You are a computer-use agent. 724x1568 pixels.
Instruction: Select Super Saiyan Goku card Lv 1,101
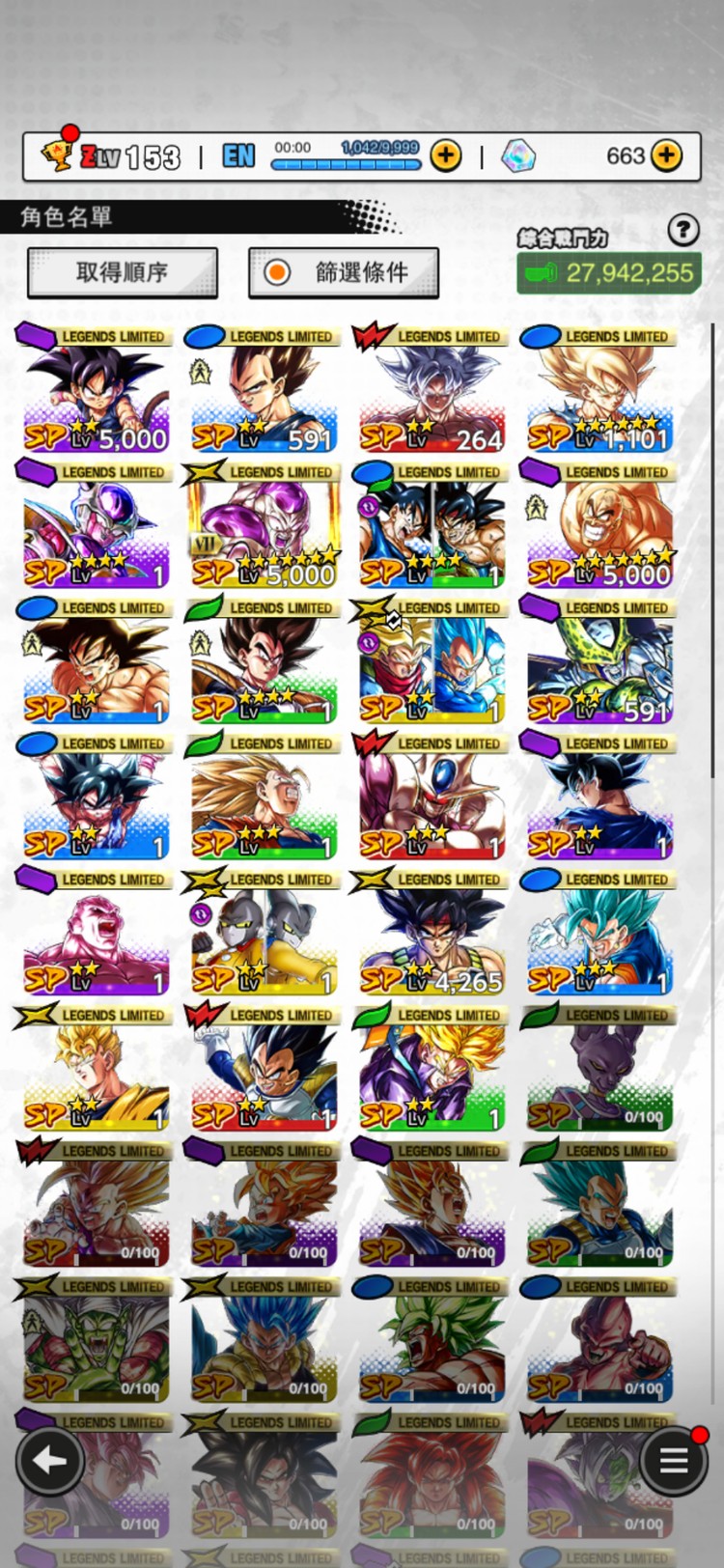[x=599, y=392]
